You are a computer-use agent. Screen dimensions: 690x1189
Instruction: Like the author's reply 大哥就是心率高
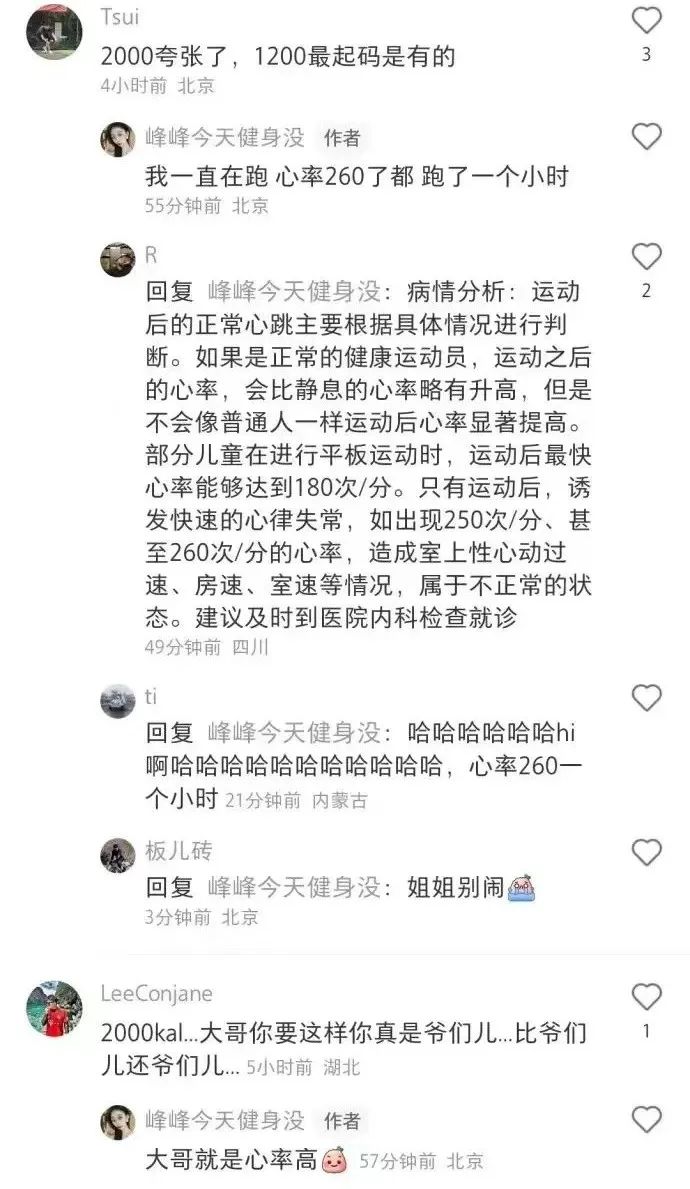(x=647, y=1120)
